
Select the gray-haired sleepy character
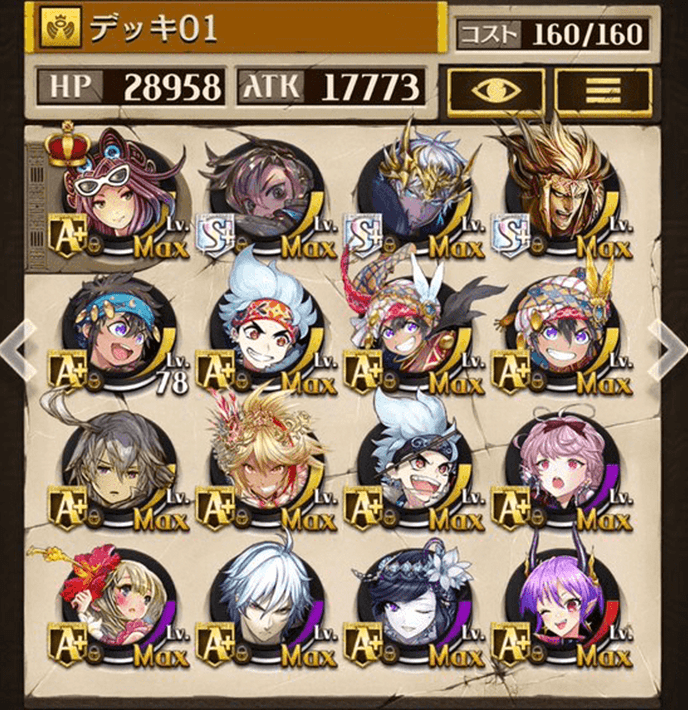(x=110, y=462)
